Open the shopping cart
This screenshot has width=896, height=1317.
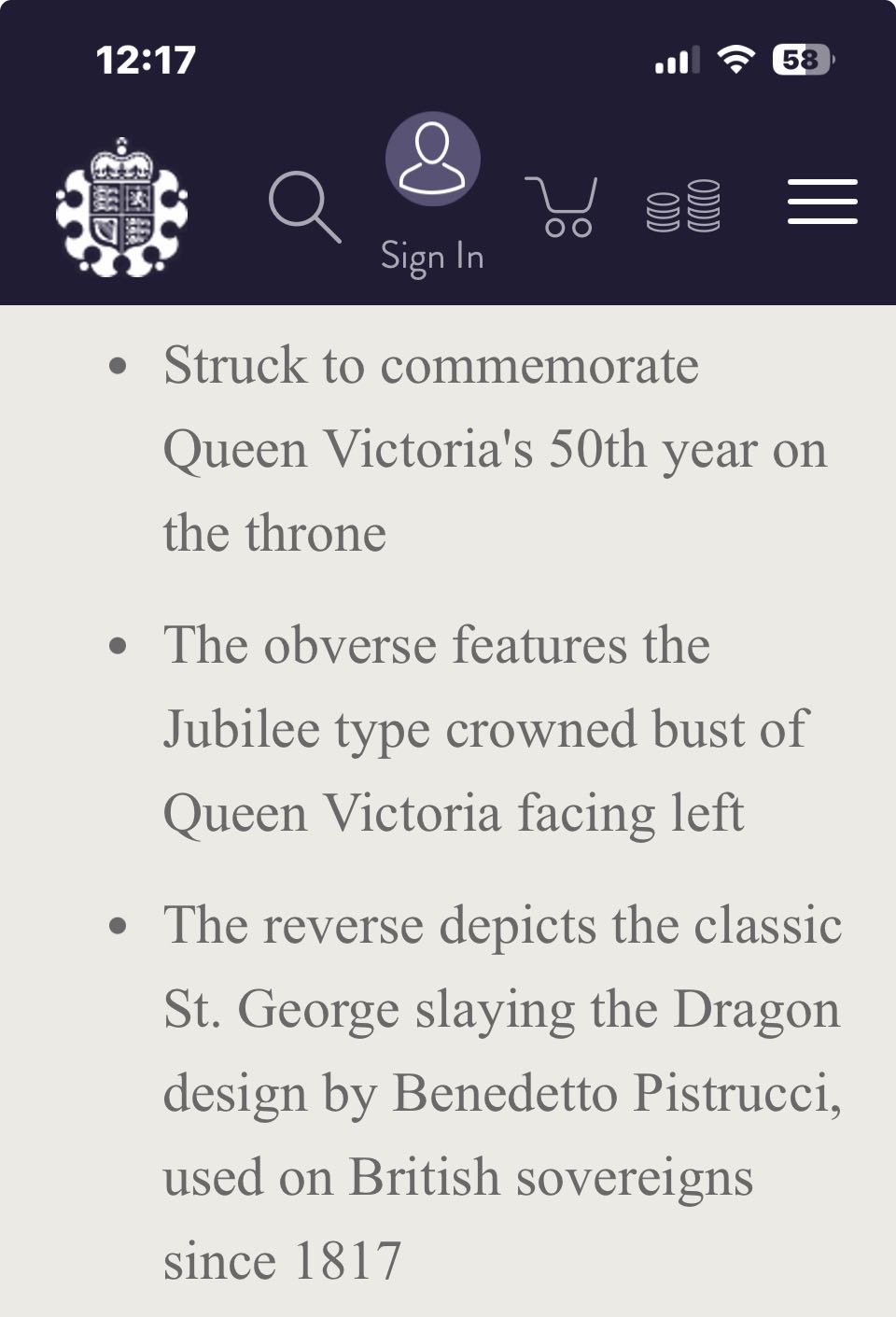[562, 205]
